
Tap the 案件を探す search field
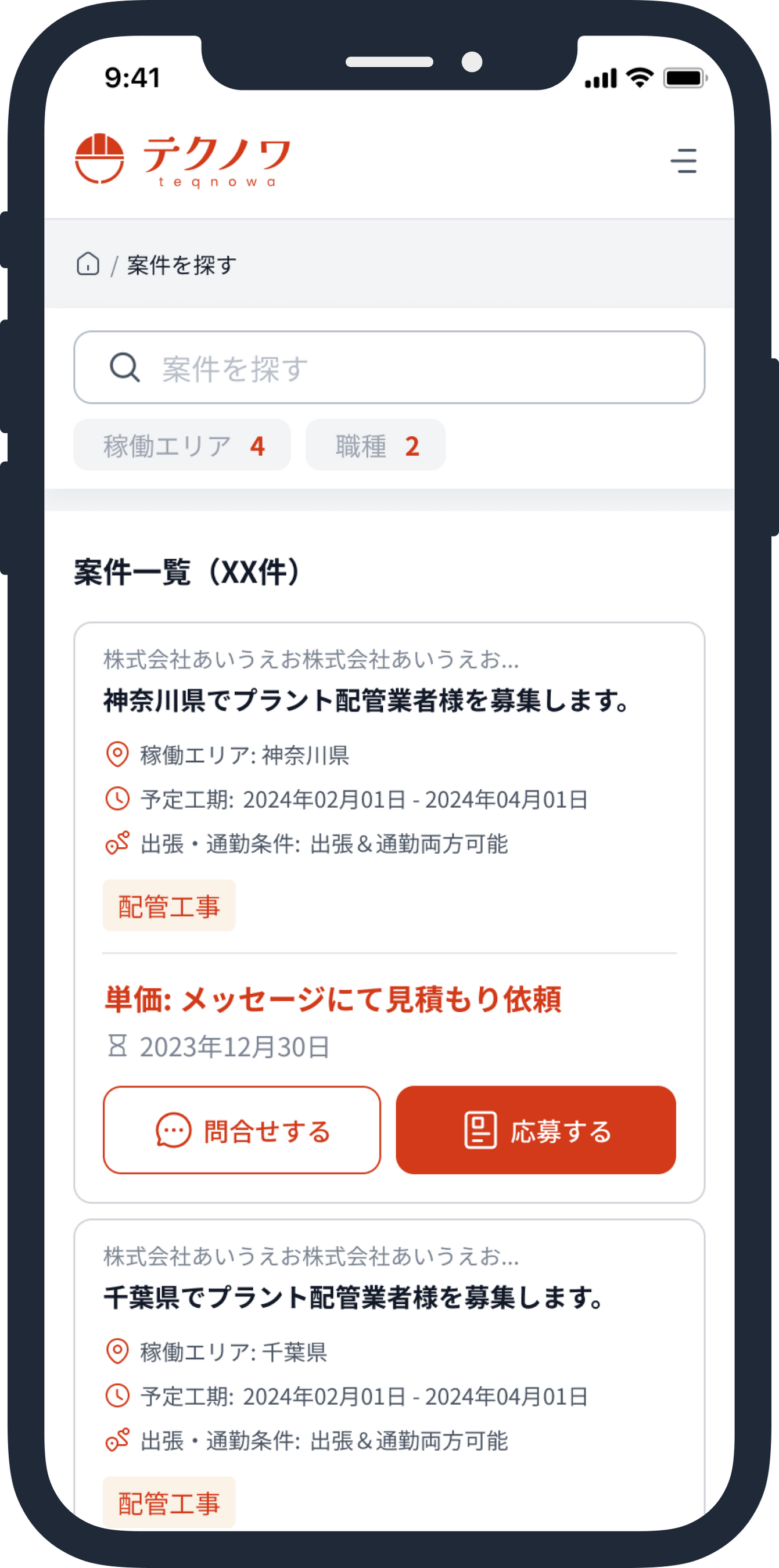[389, 367]
